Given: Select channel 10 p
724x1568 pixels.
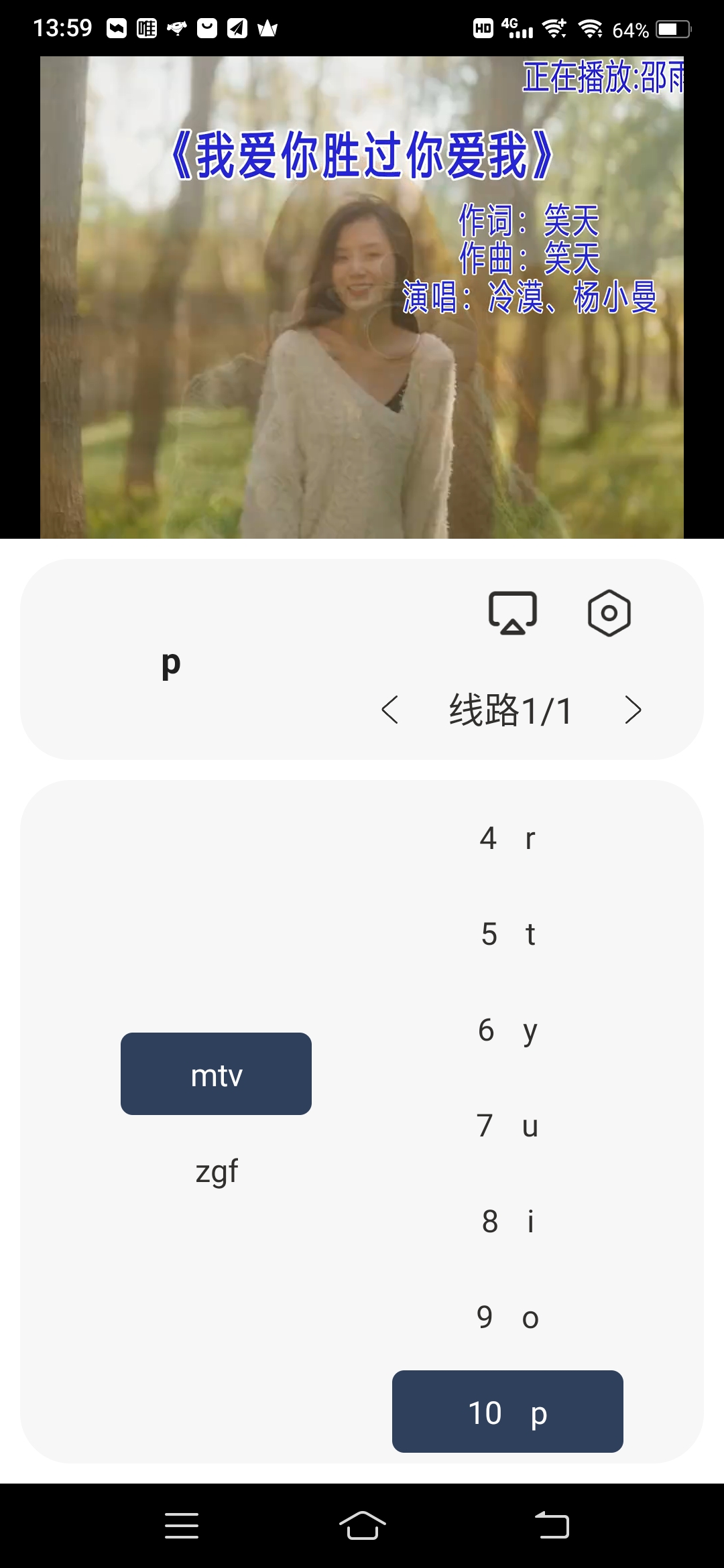Looking at the screenshot, I should point(507,1412).
